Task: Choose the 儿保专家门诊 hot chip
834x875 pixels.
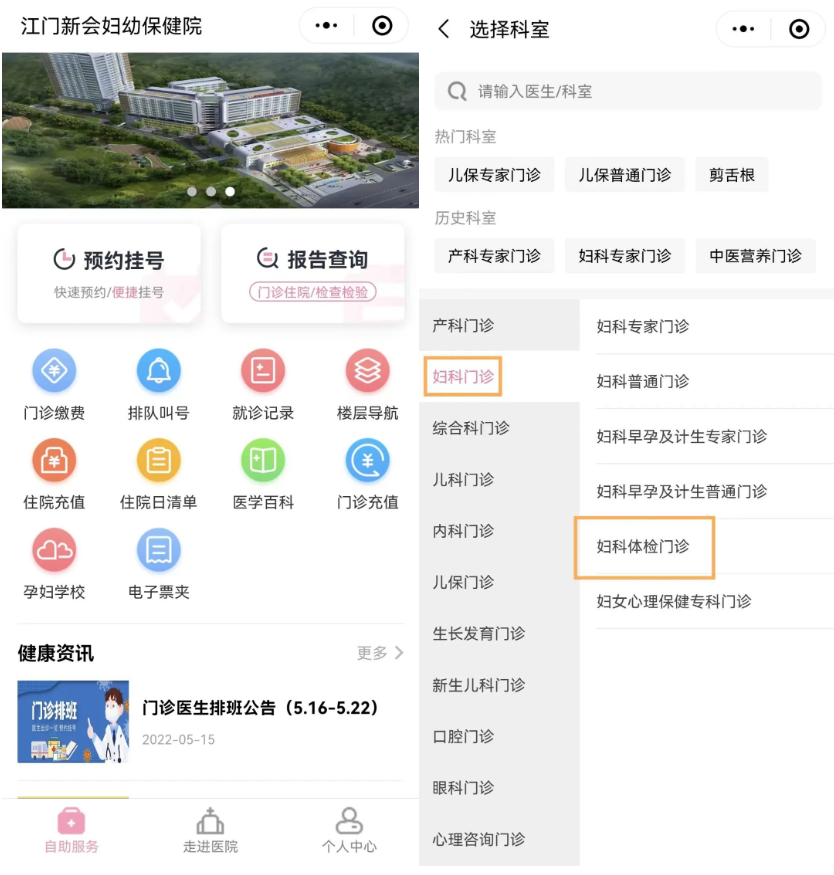Action: 494,175
